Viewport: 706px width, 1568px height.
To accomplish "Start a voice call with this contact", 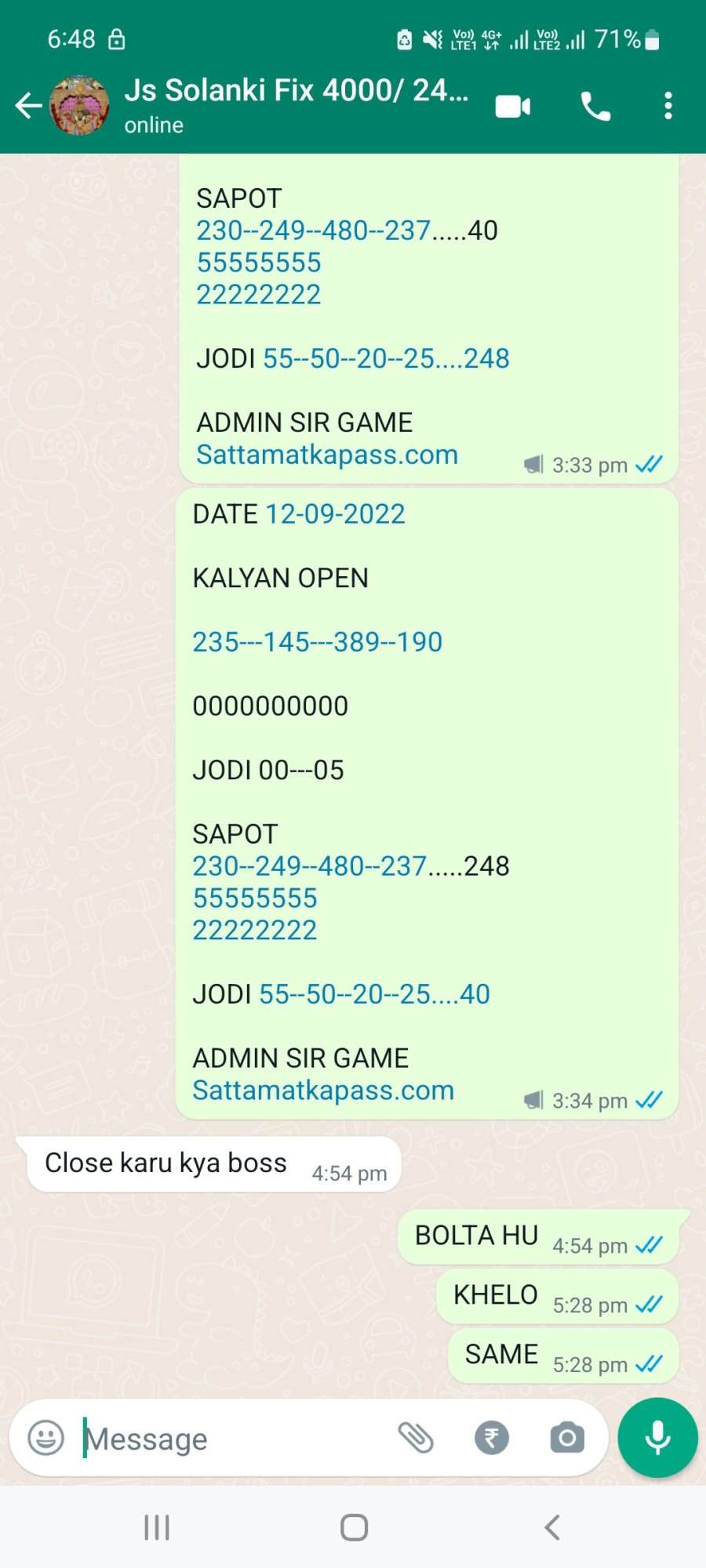I will pos(595,106).
